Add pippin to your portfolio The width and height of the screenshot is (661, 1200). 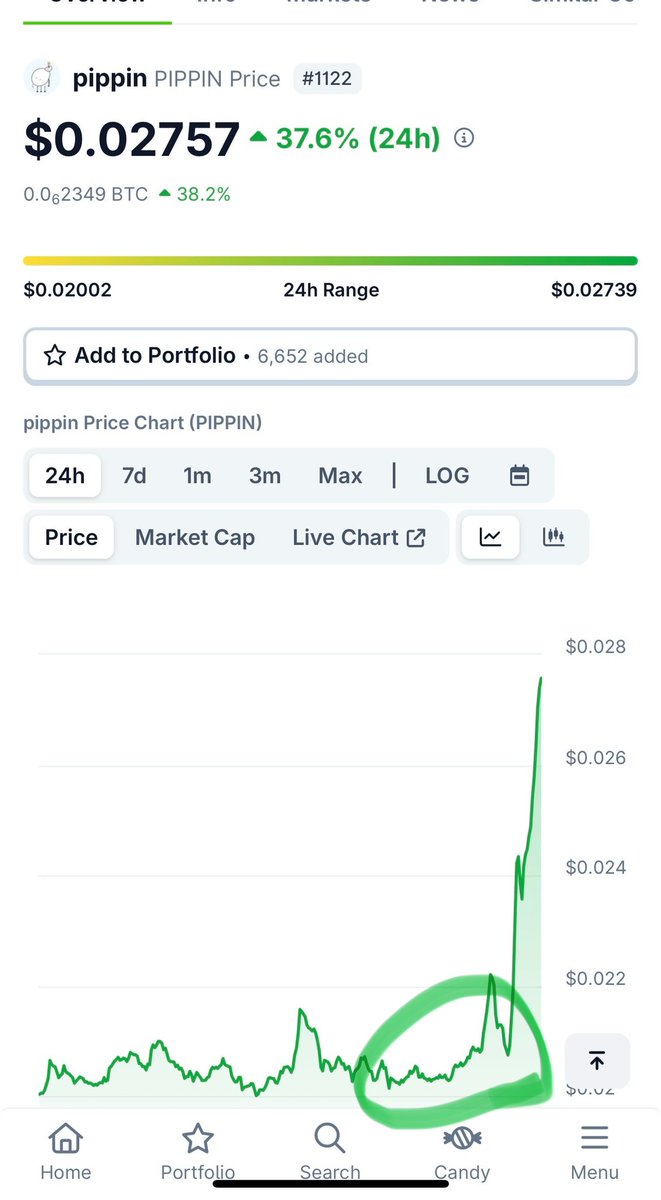(x=330, y=356)
